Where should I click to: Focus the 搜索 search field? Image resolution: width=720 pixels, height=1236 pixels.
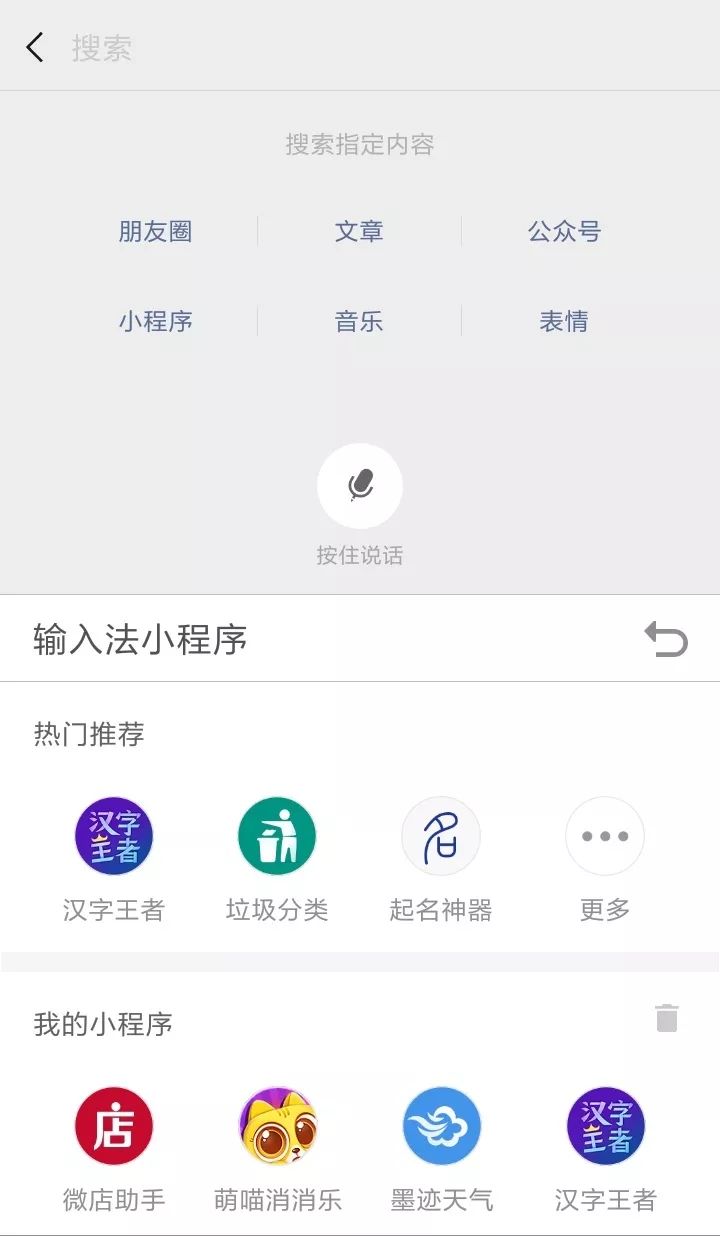(x=300, y=48)
